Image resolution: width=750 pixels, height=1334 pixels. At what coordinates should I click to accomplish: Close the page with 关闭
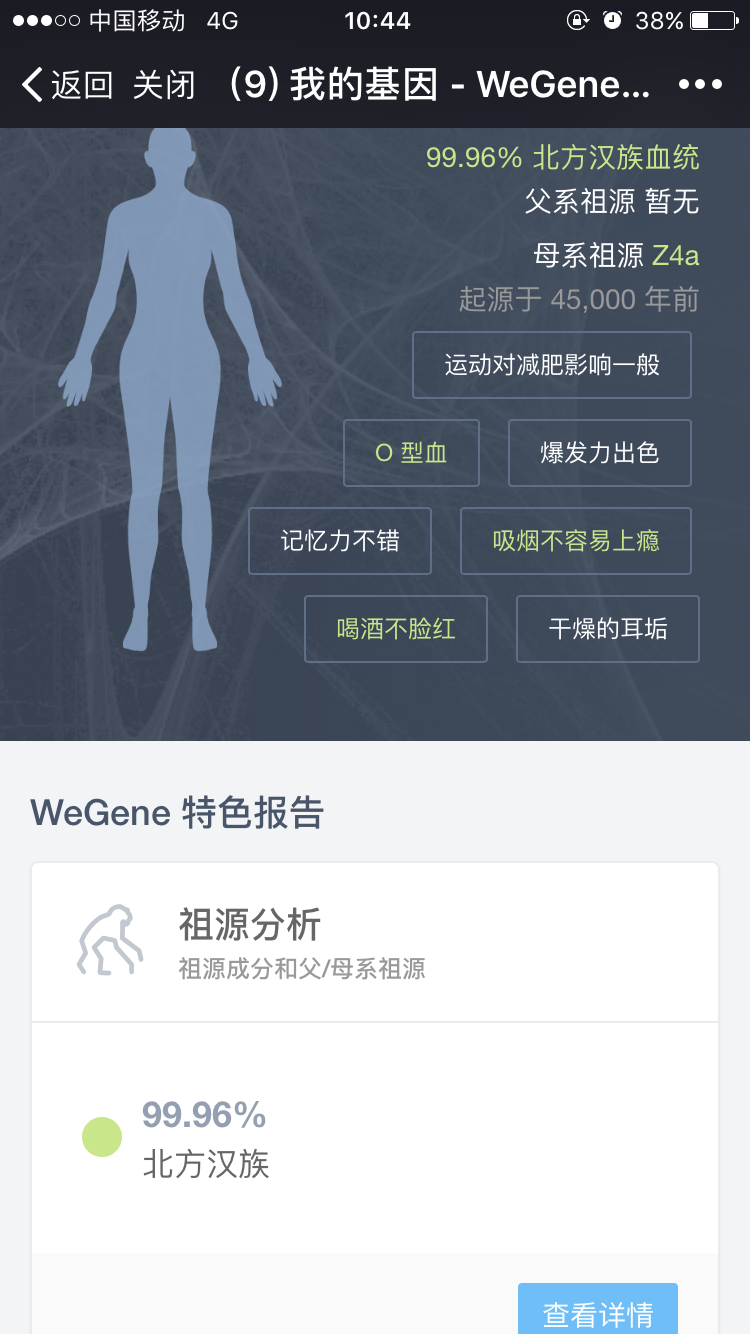pyautogui.click(x=164, y=85)
